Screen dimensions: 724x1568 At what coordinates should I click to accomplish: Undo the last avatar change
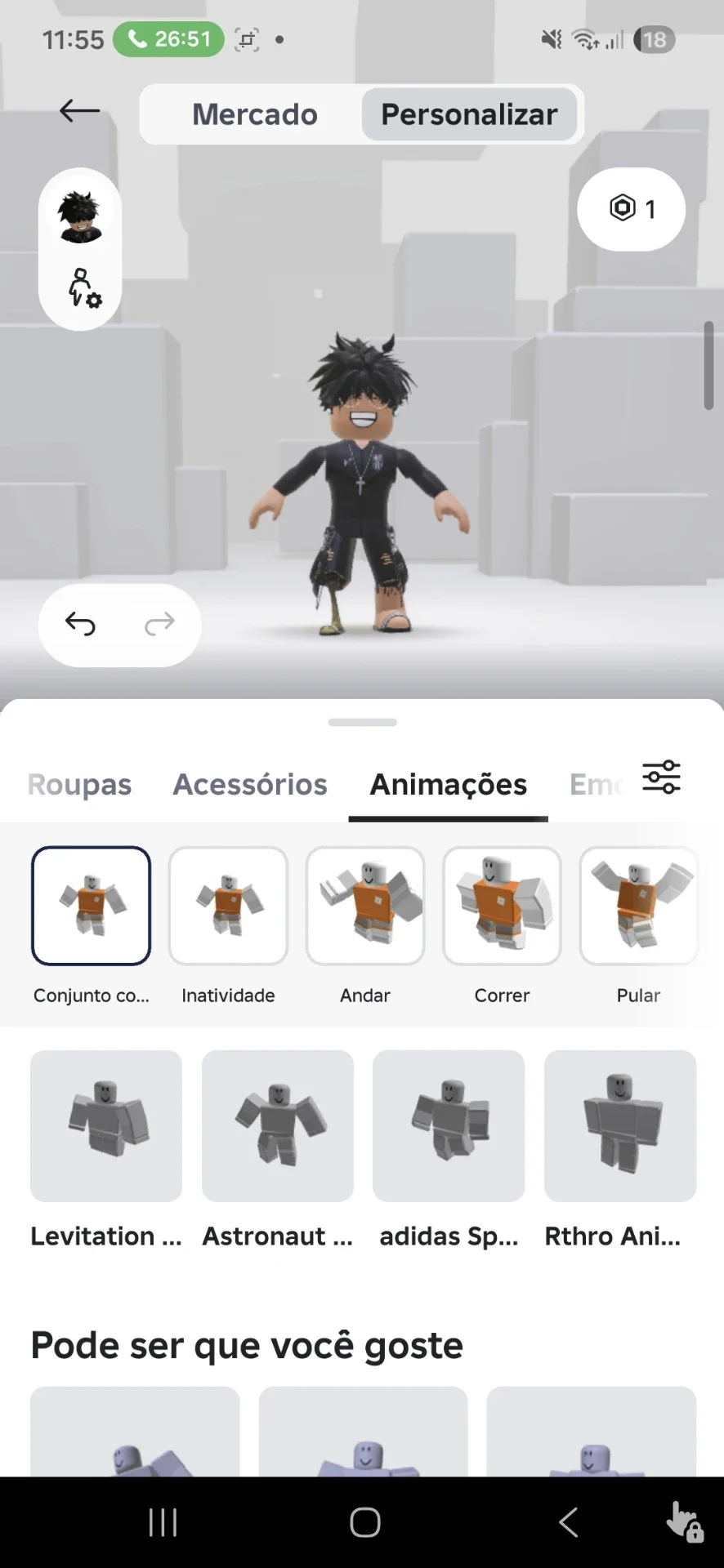click(x=80, y=625)
